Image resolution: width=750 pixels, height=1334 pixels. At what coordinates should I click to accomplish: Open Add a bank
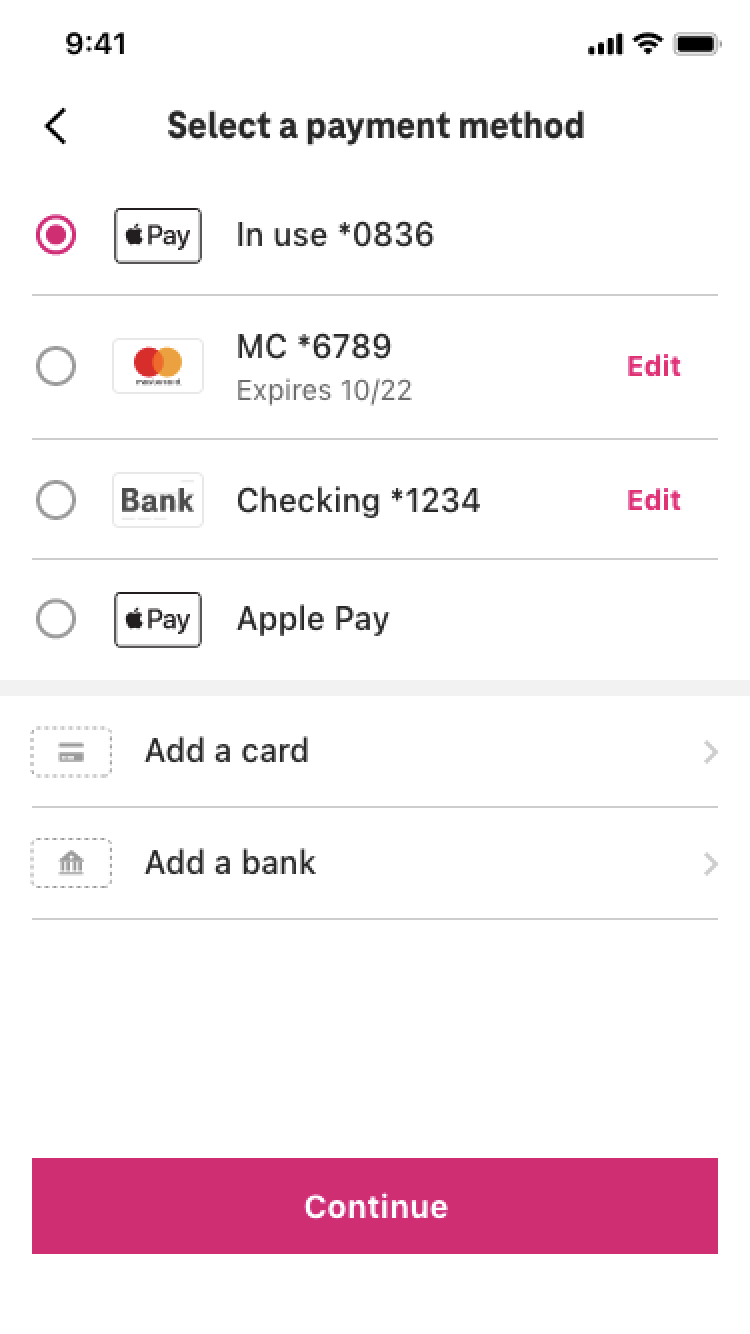tap(375, 863)
